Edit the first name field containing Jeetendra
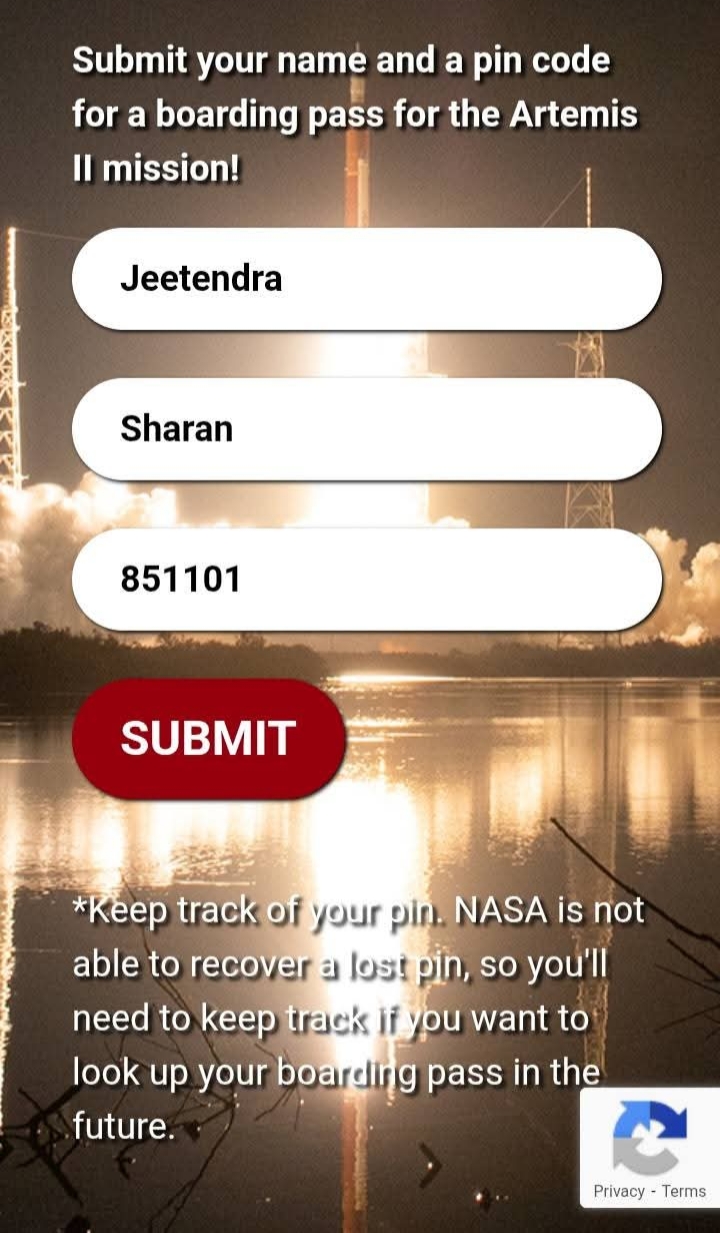The height and width of the screenshot is (1233, 720). point(366,279)
